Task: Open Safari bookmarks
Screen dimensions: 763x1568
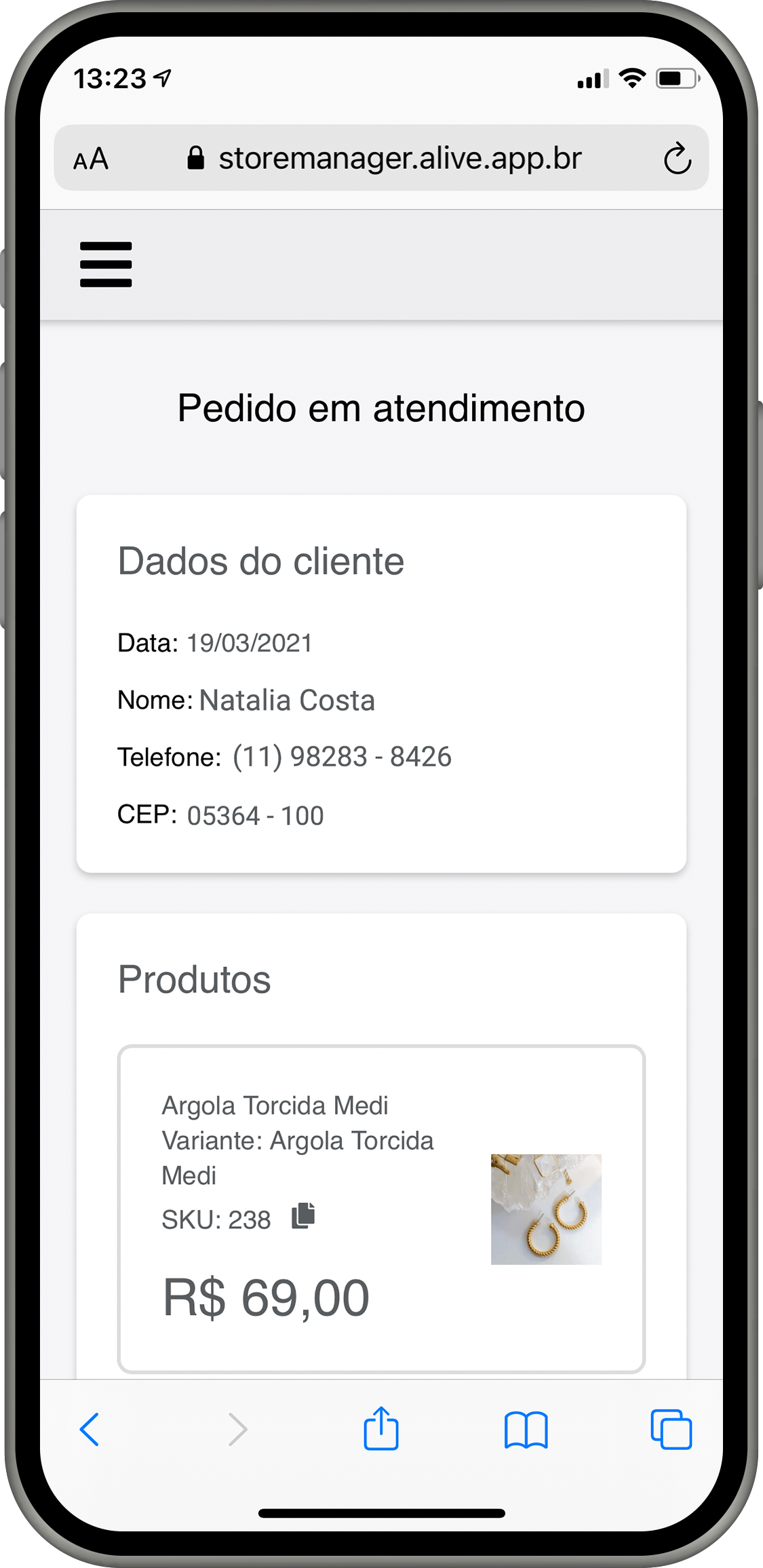Action: [x=526, y=1430]
